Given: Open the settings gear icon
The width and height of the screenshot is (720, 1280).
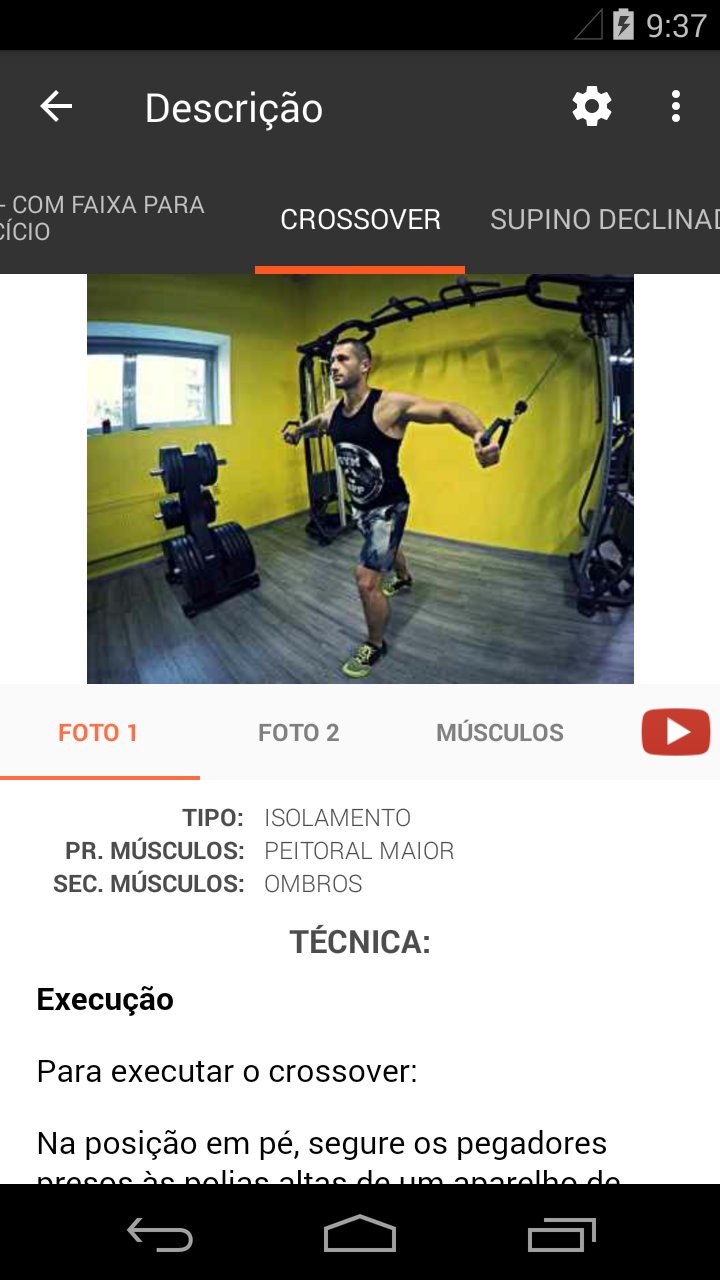Looking at the screenshot, I should click(592, 106).
